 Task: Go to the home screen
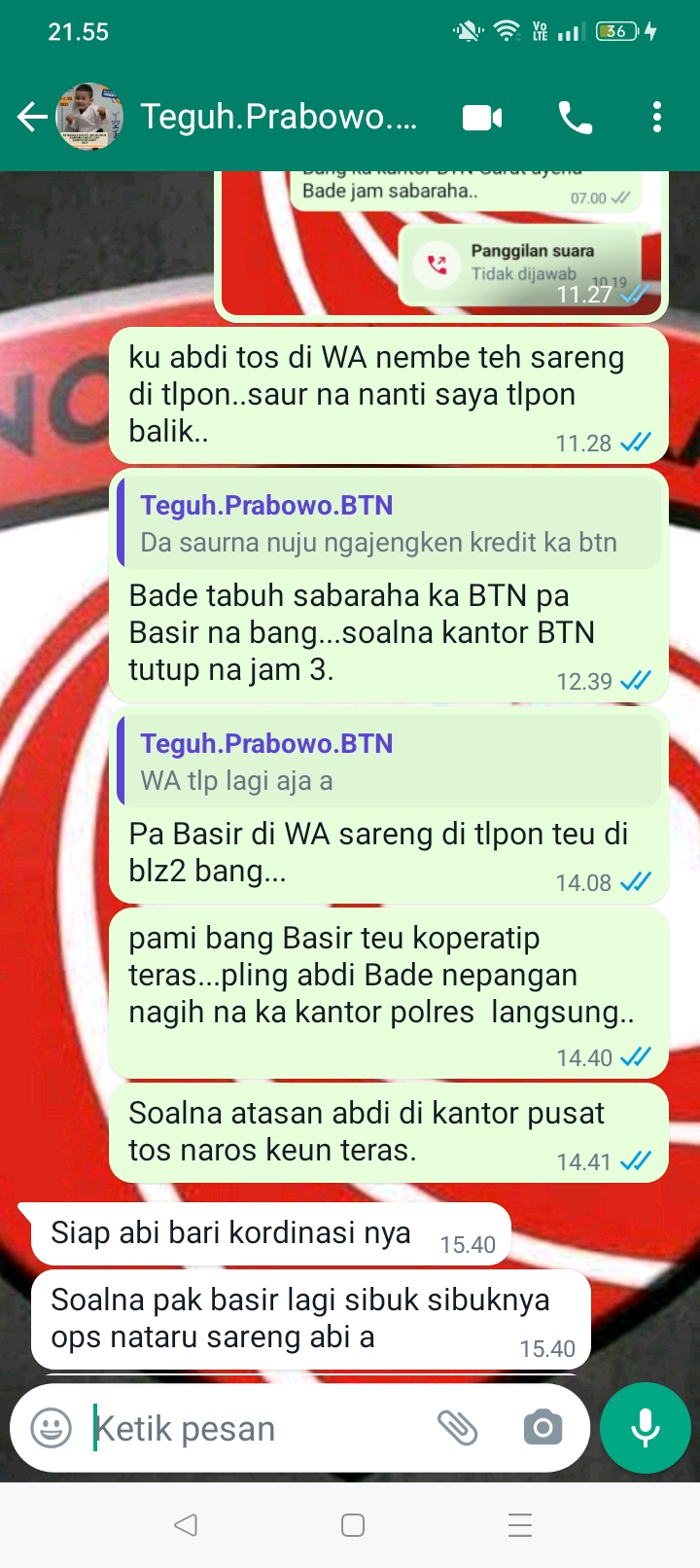(x=353, y=1524)
